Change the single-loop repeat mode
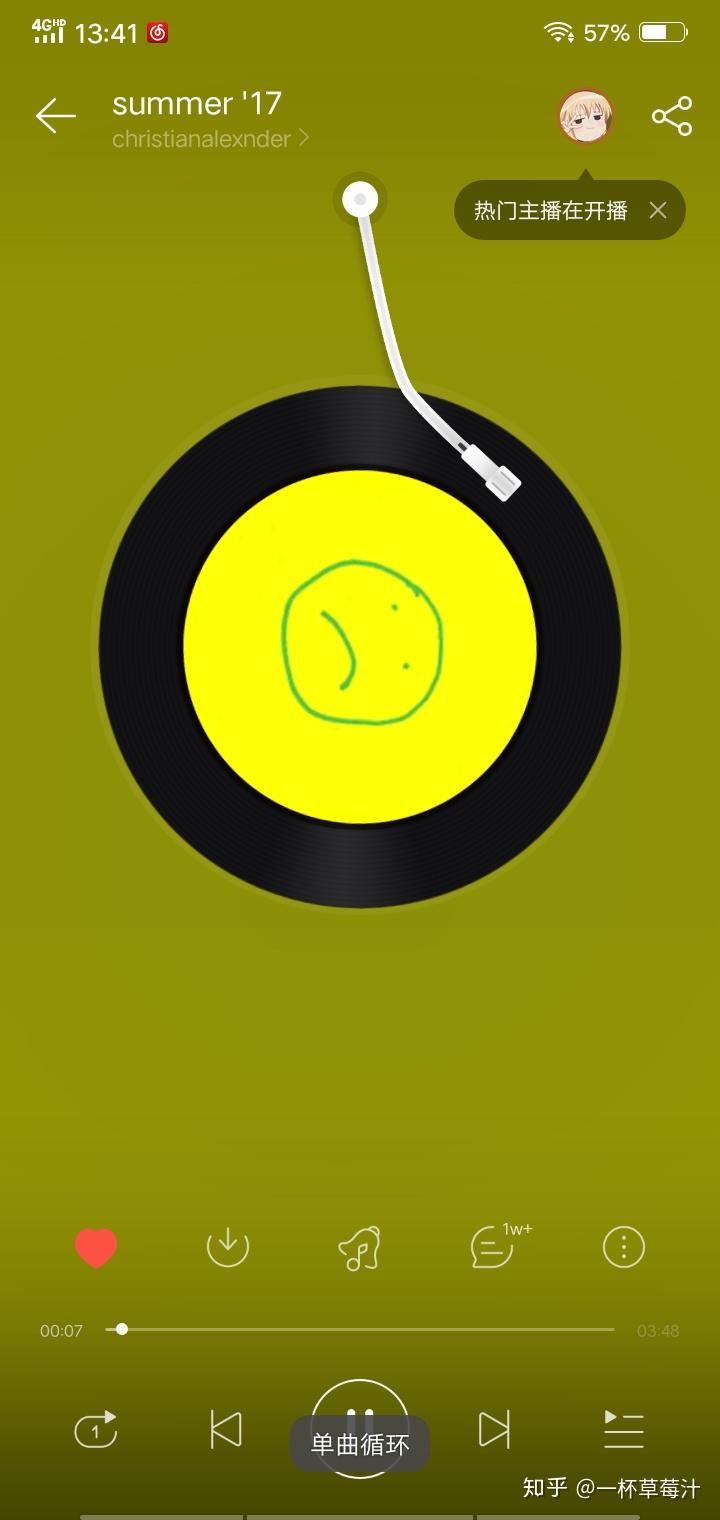720x1520 pixels. [96, 1430]
